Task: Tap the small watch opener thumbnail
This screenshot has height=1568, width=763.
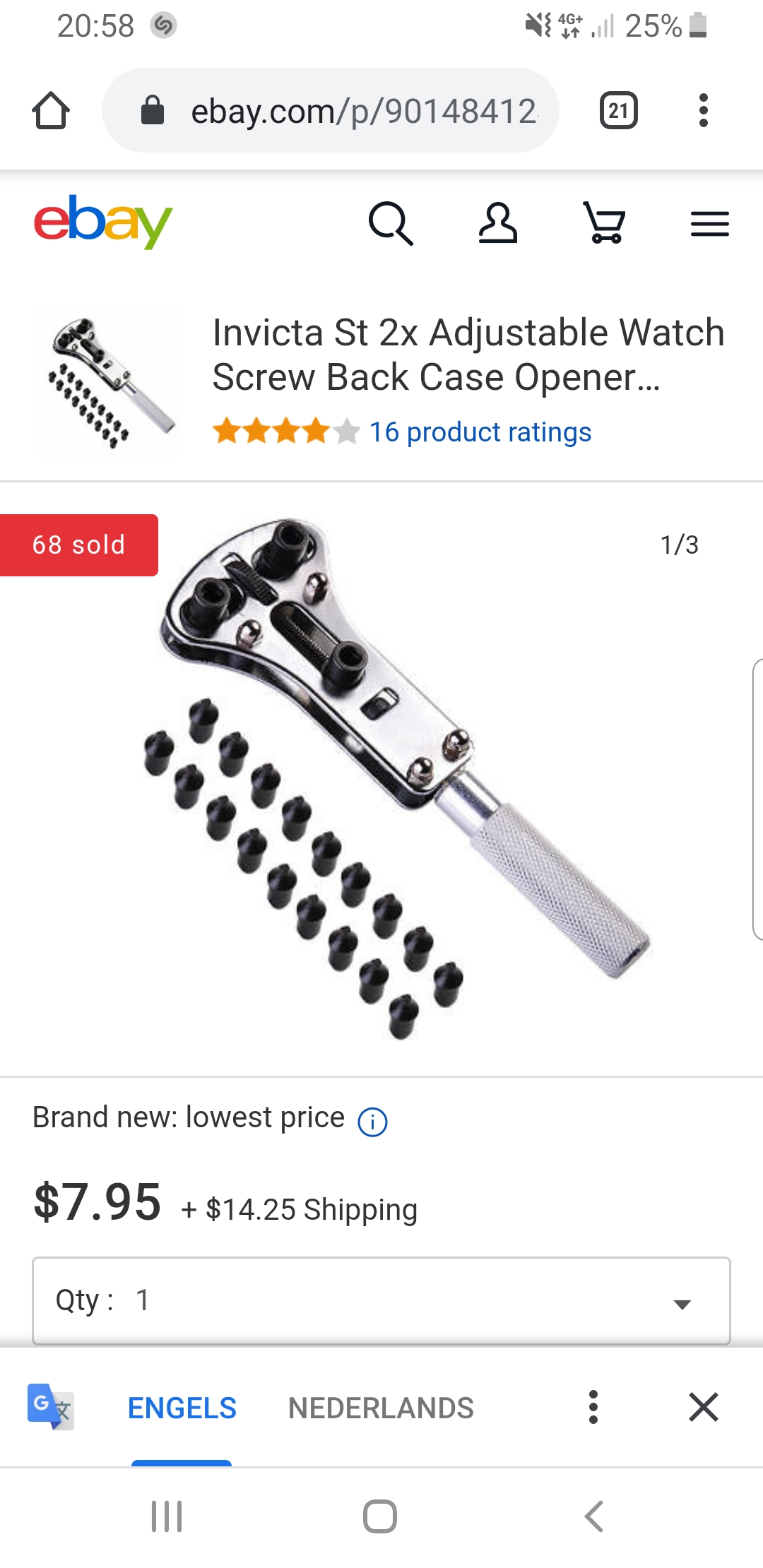Action: pos(107,384)
